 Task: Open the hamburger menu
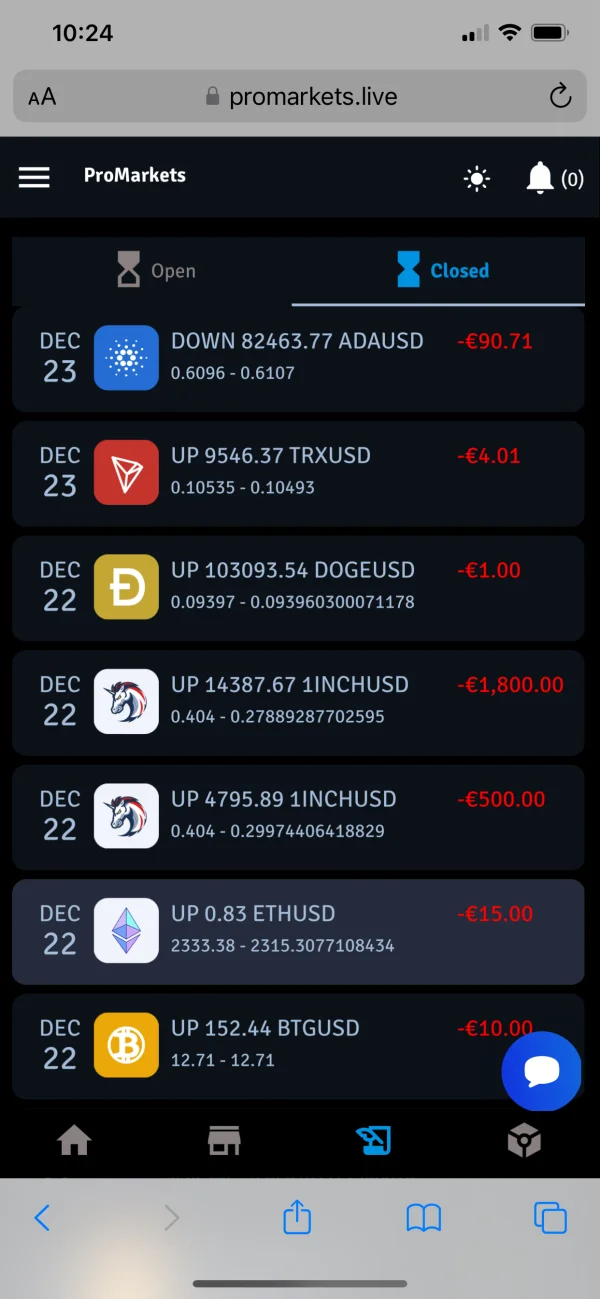tap(34, 177)
